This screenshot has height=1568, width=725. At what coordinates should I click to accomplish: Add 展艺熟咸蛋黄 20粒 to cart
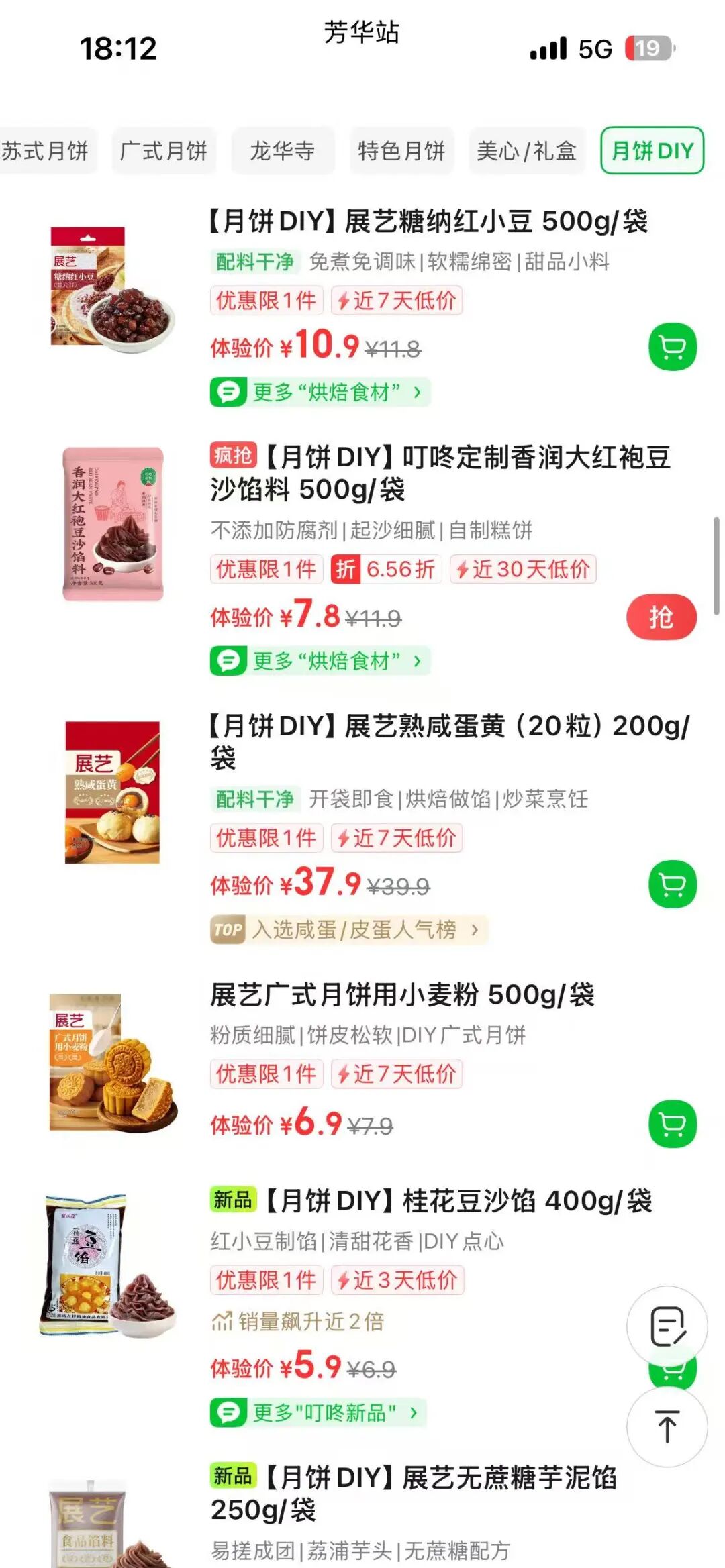tap(673, 884)
